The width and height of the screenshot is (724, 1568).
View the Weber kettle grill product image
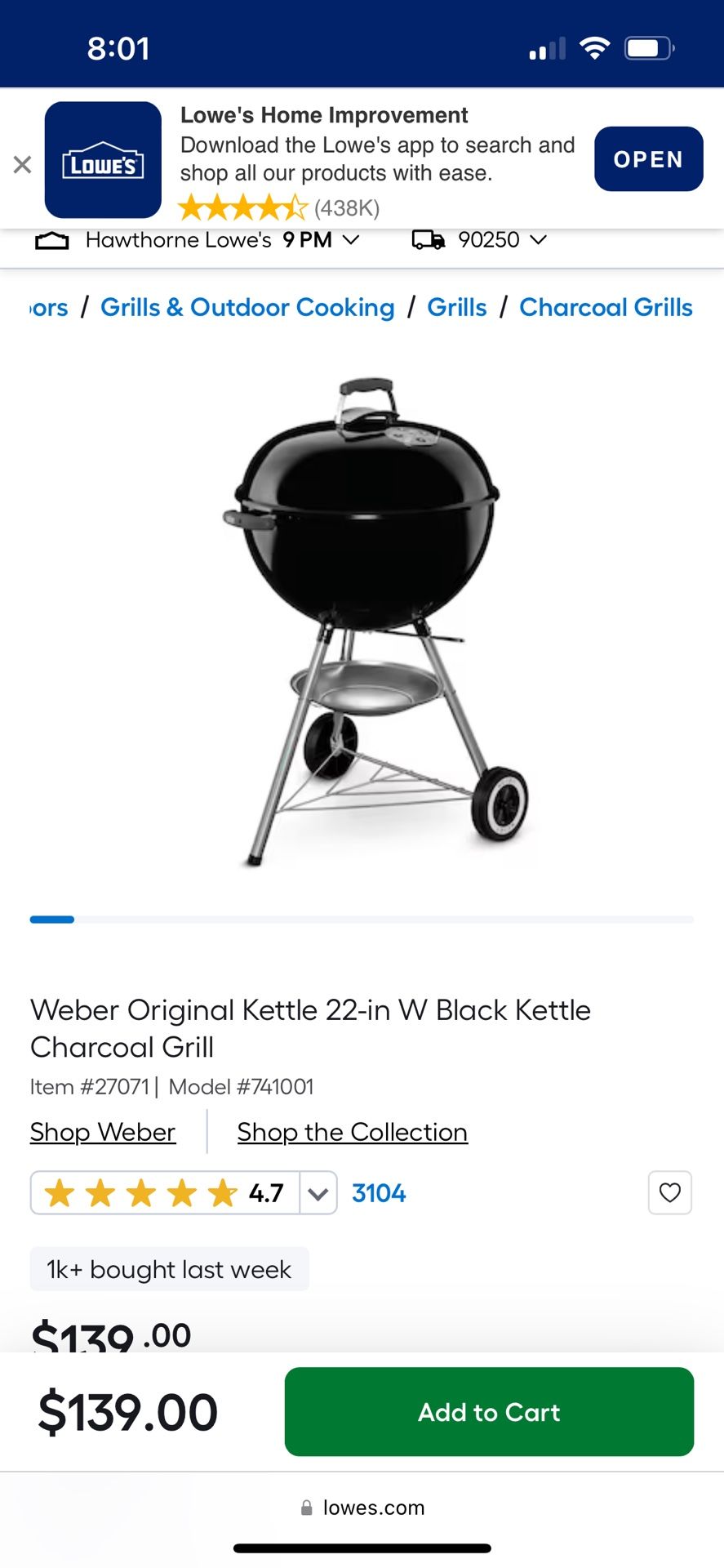coord(367,621)
